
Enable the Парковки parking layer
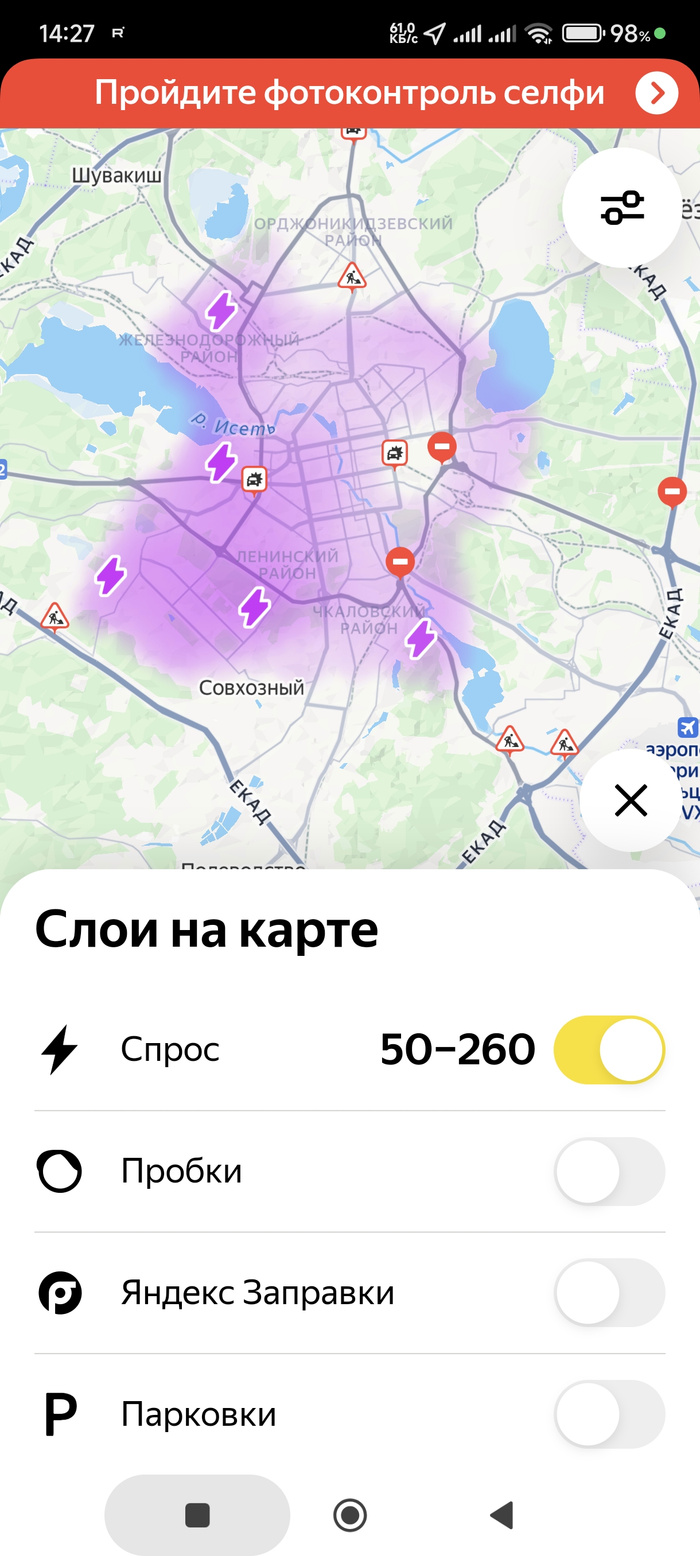(x=609, y=1414)
